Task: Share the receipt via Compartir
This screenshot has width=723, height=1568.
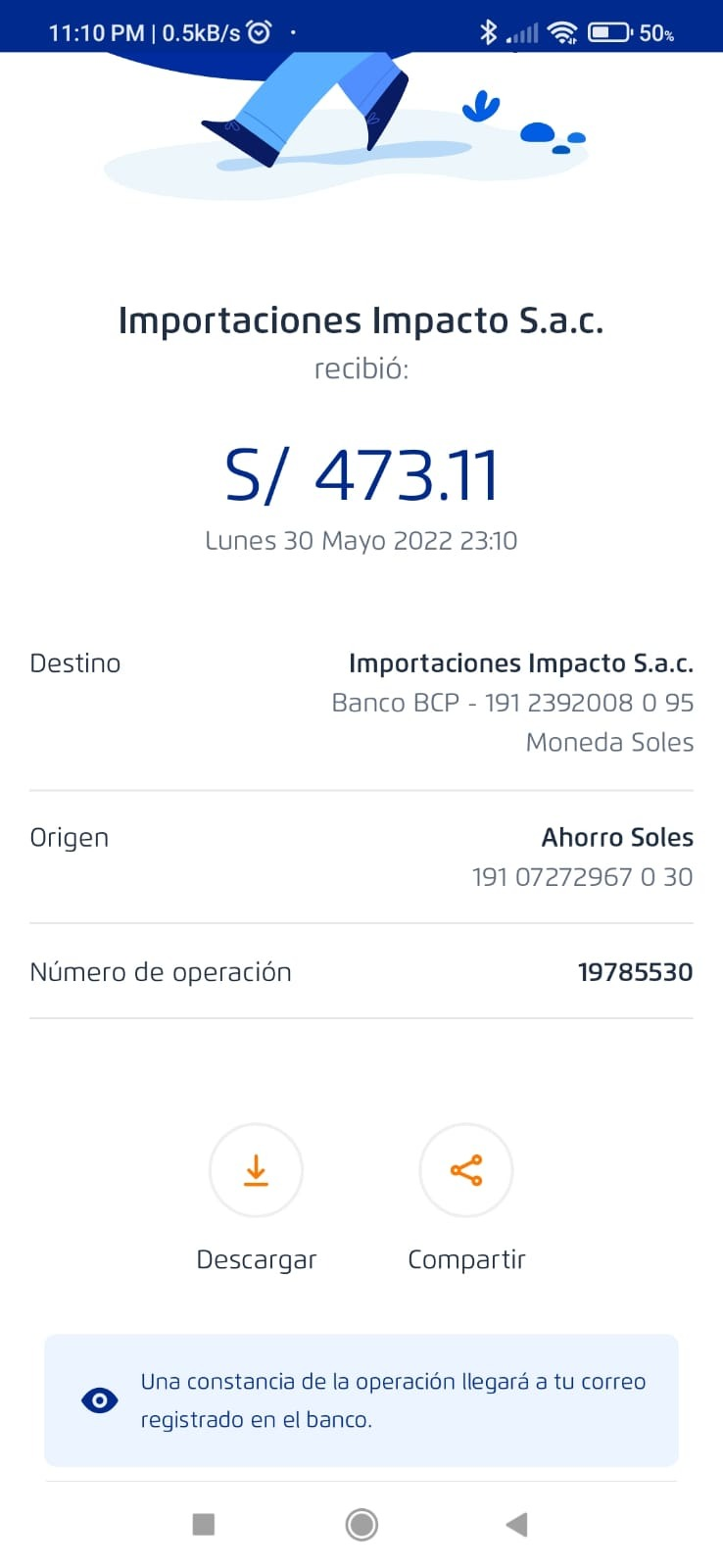Action: click(x=466, y=1170)
